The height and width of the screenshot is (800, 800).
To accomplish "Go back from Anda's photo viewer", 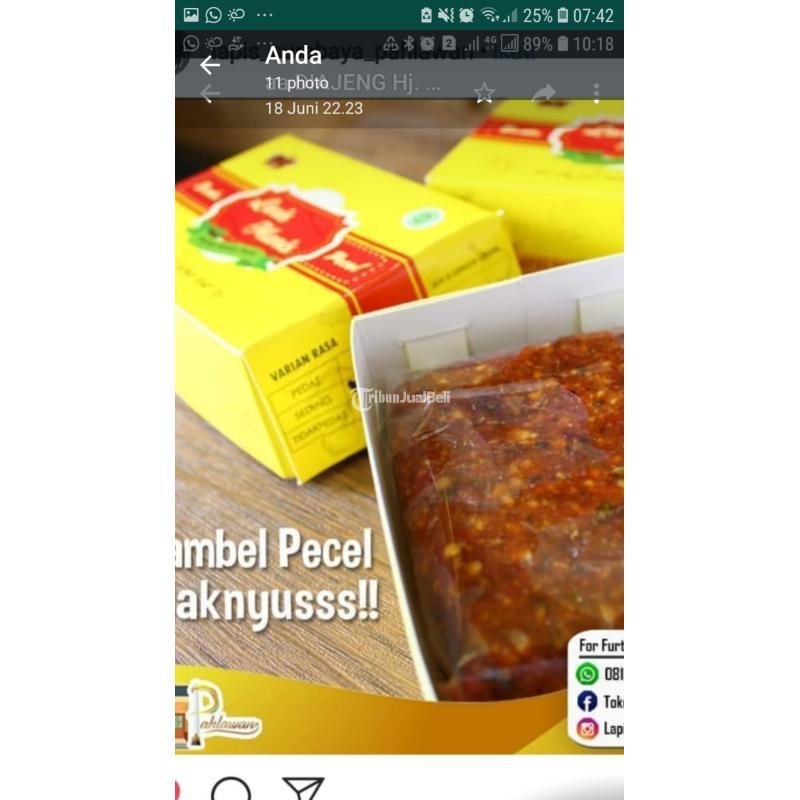I will coord(209,65).
